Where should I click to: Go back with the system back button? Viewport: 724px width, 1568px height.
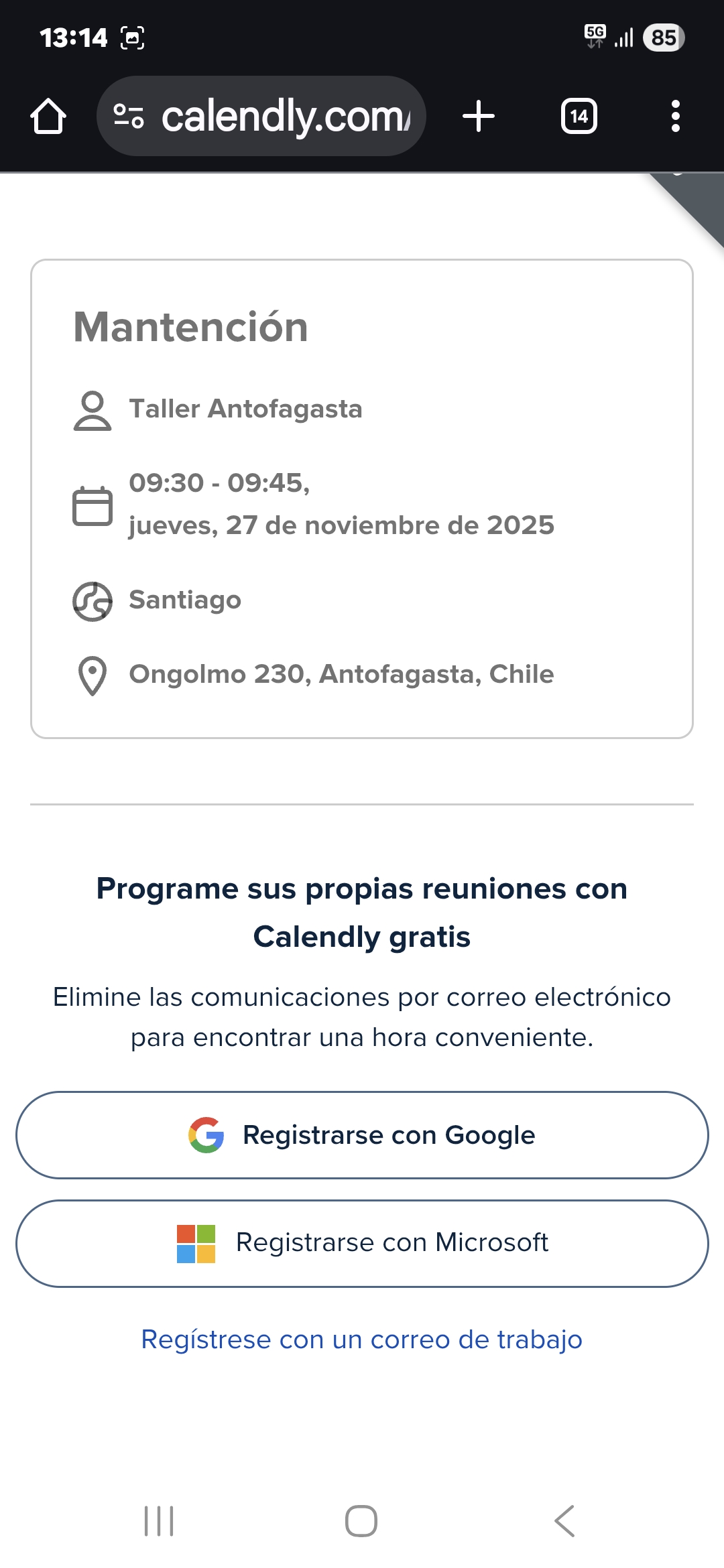click(564, 1520)
